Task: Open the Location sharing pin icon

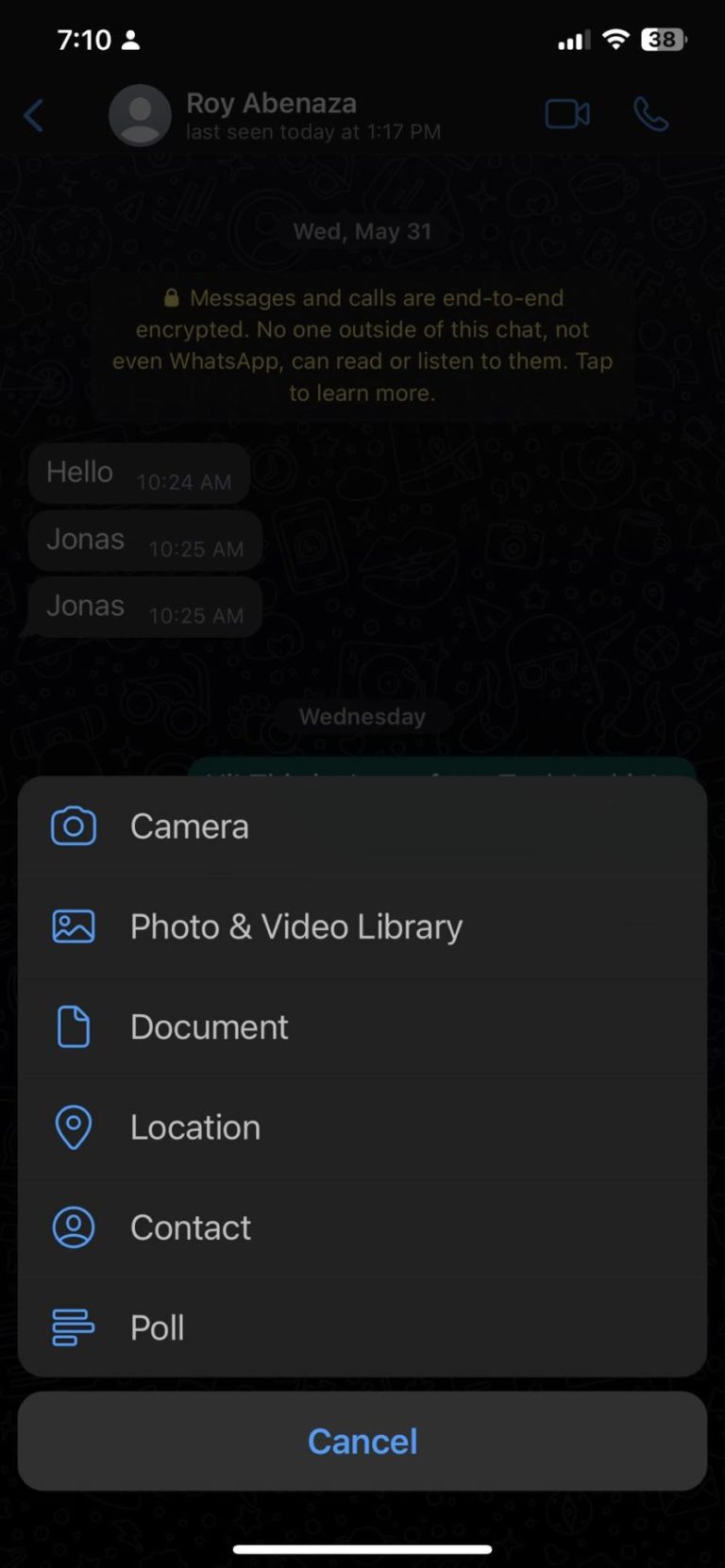Action: [x=73, y=1126]
